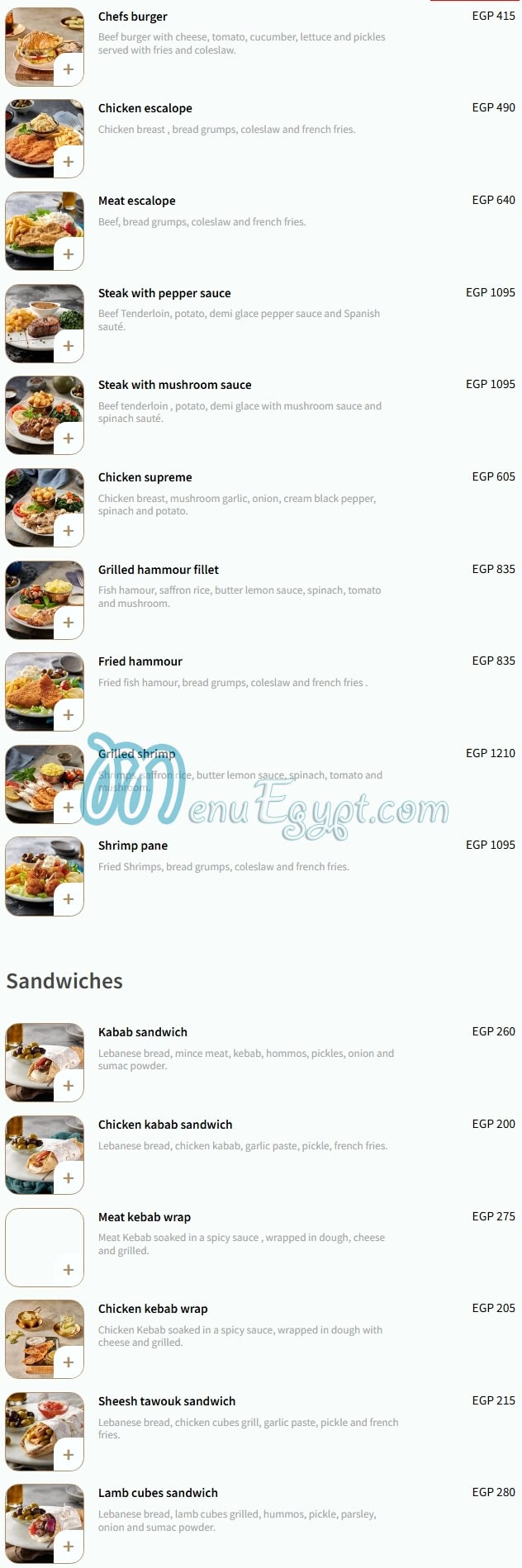Add Meat kebab wrap with the plus button
This screenshot has width=522, height=1568.
tap(69, 1270)
